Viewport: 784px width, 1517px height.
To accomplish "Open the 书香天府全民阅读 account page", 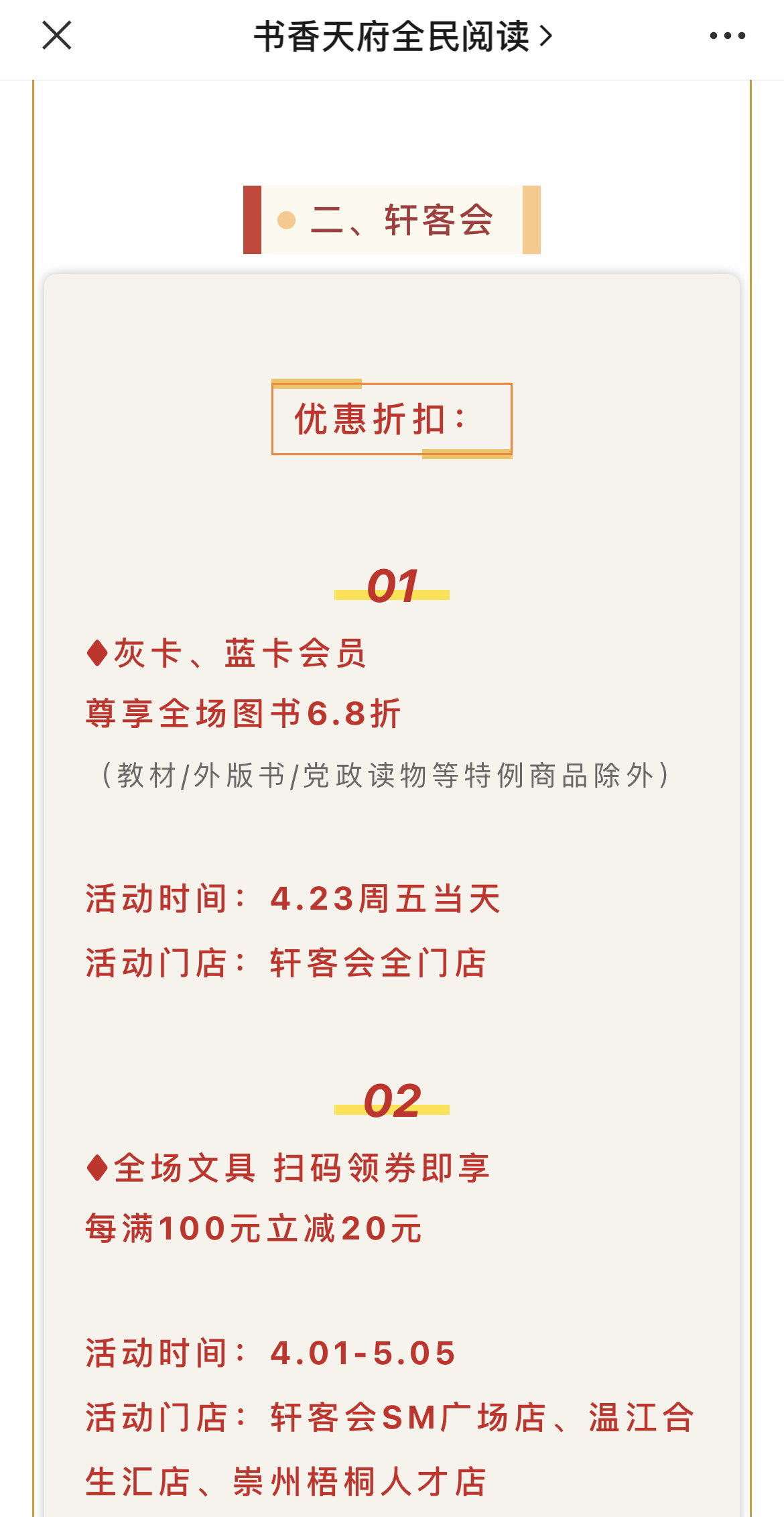I will (x=402, y=37).
